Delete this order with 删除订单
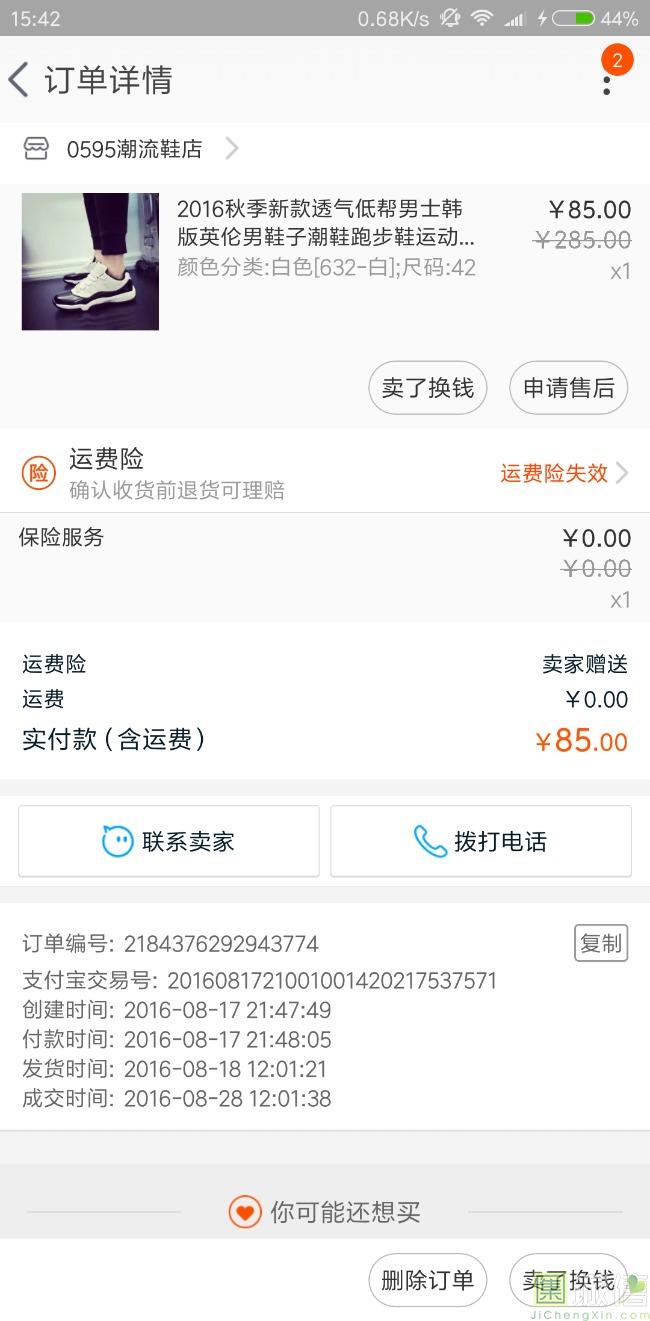The height and width of the screenshot is (1321, 650). click(x=428, y=1280)
